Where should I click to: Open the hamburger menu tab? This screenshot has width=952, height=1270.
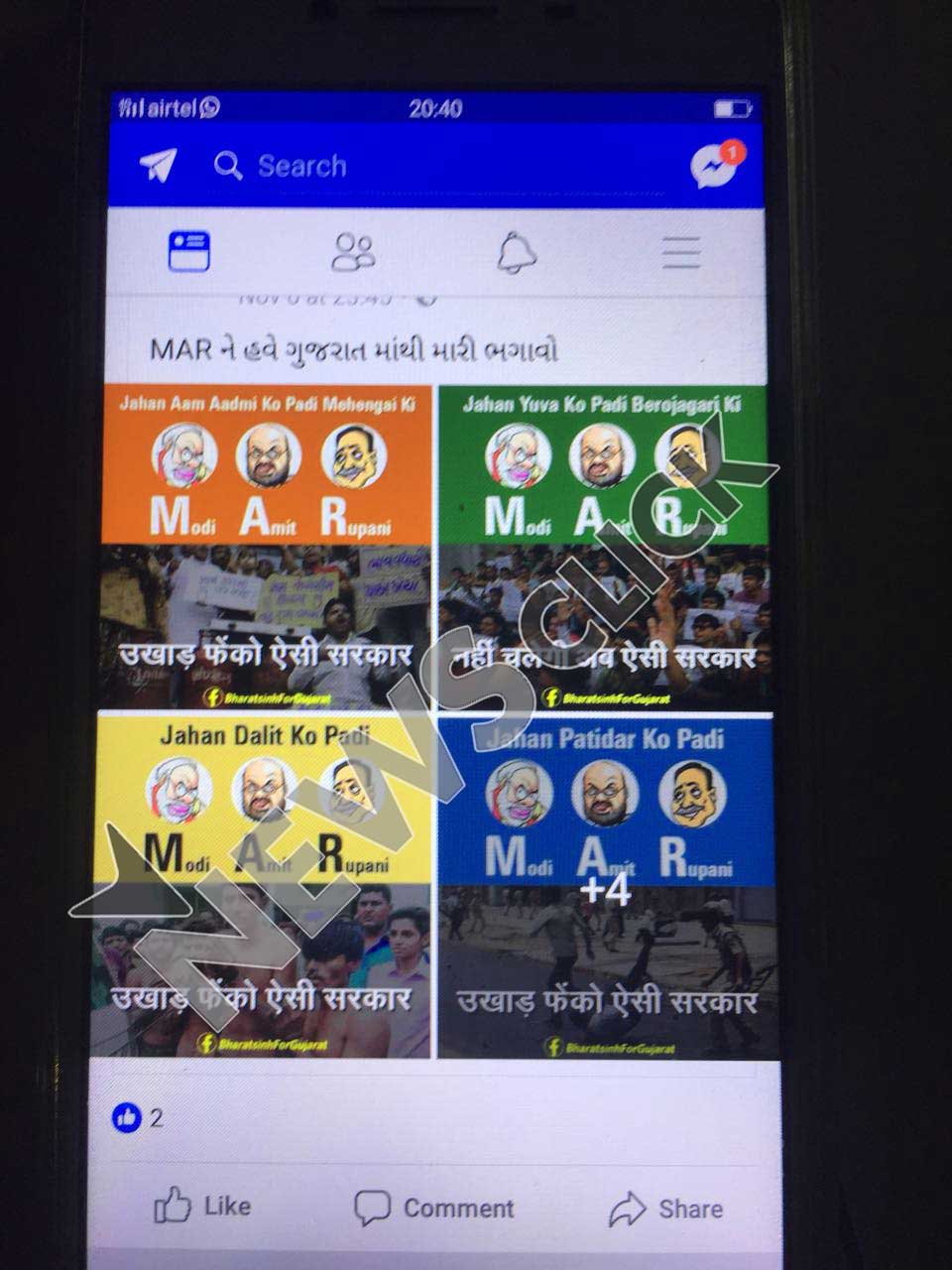point(681,252)
